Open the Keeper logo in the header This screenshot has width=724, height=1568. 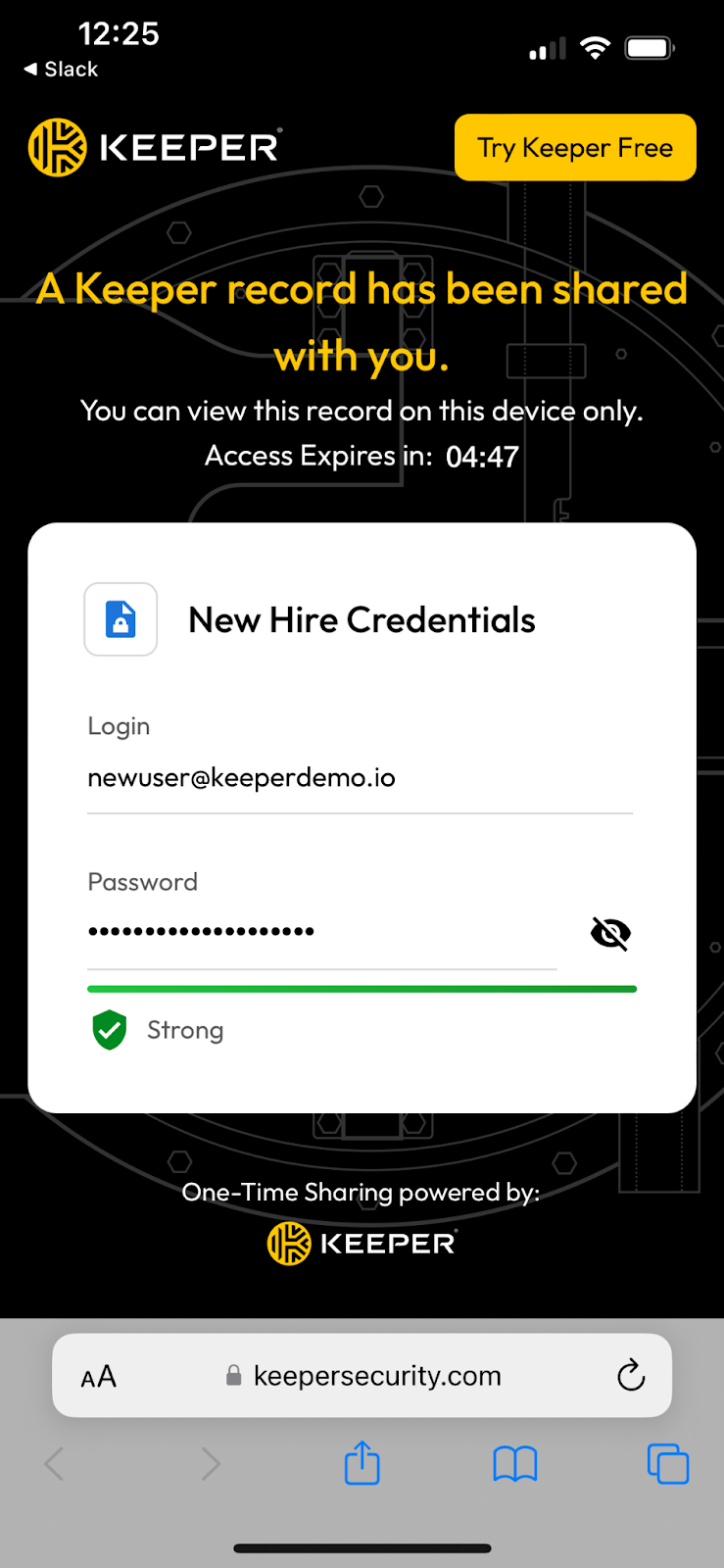154,147
